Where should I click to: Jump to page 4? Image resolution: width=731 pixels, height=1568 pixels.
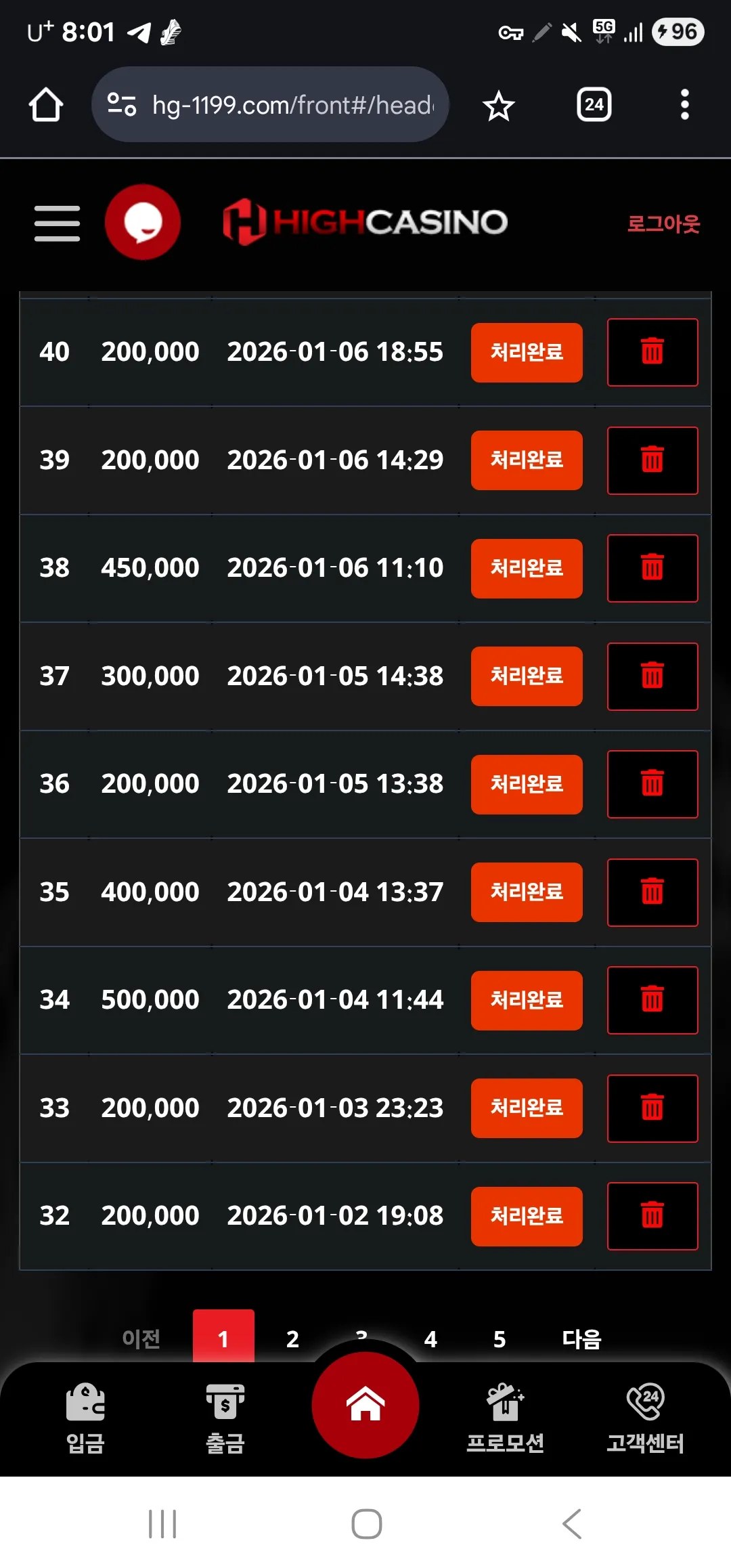430,1338
